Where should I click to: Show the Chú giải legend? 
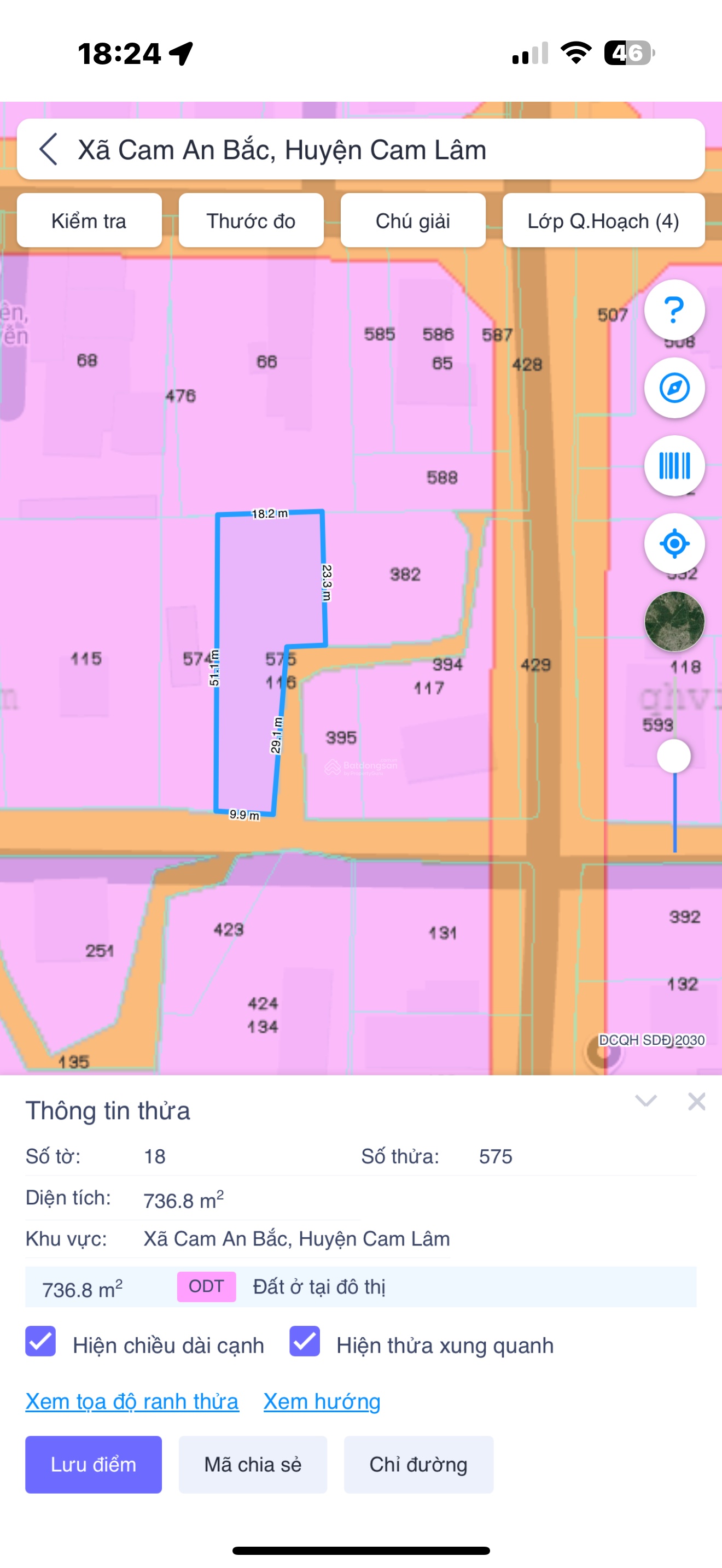(x=413, y=221)
